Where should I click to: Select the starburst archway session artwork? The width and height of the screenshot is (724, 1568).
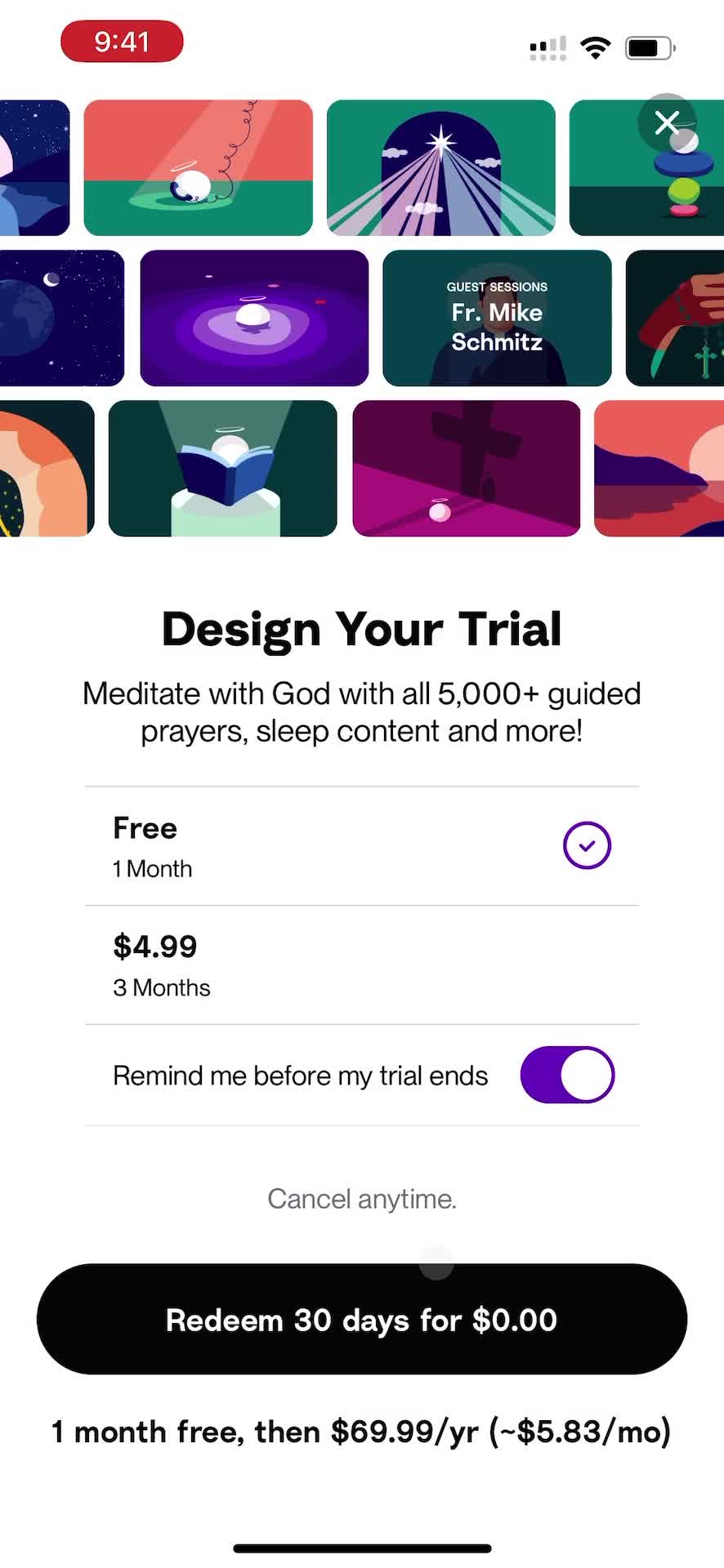click(x=440, y=167)
